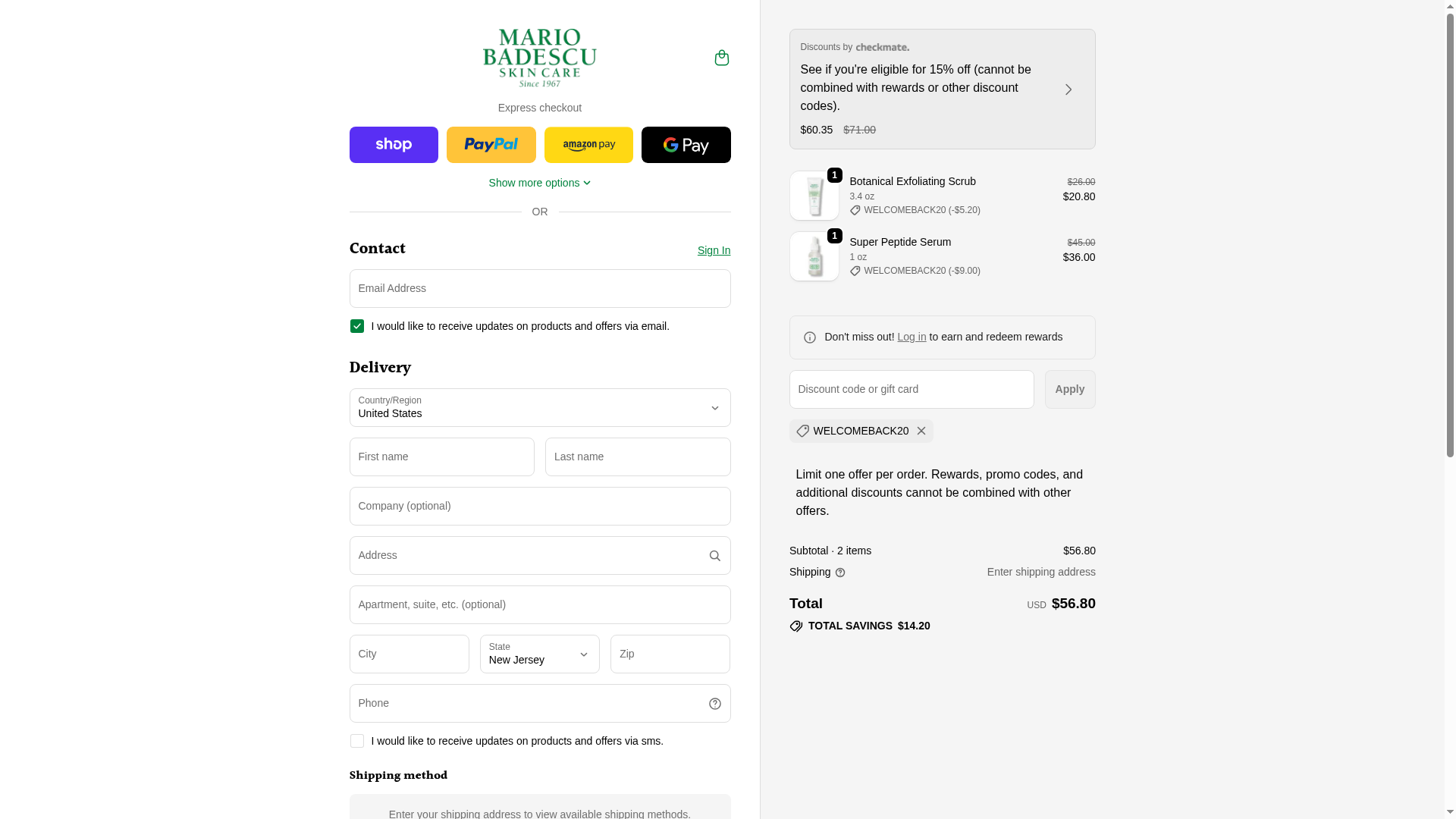Tap the phone help question icon

pyautogui.click(x=714, y=704)
